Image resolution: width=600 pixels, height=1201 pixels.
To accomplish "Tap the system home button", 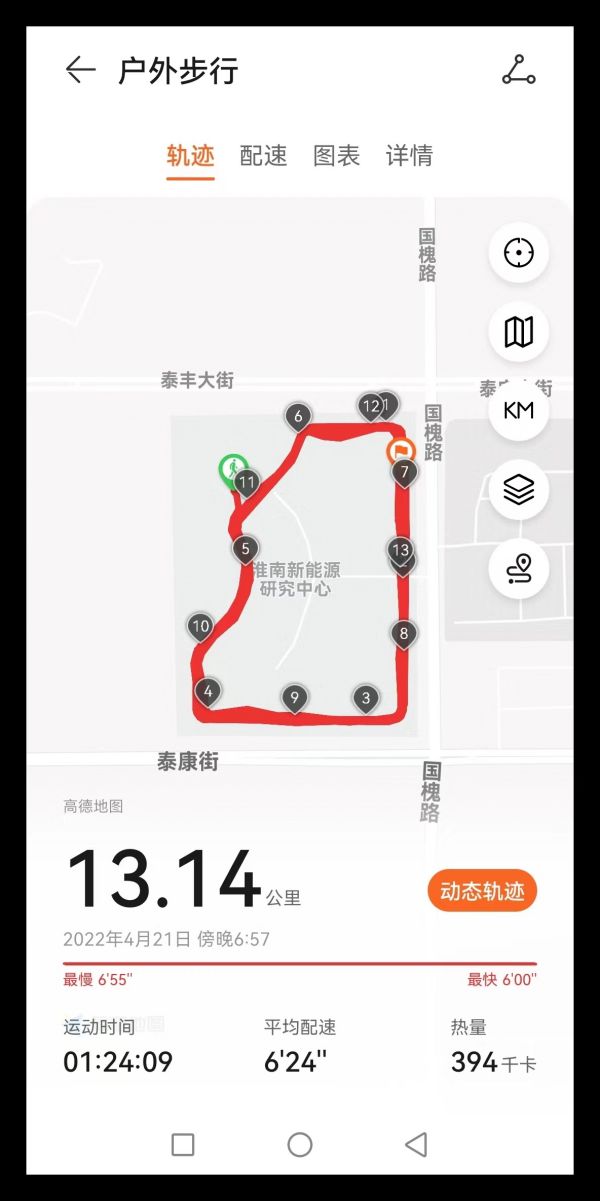I will 300,1145.
